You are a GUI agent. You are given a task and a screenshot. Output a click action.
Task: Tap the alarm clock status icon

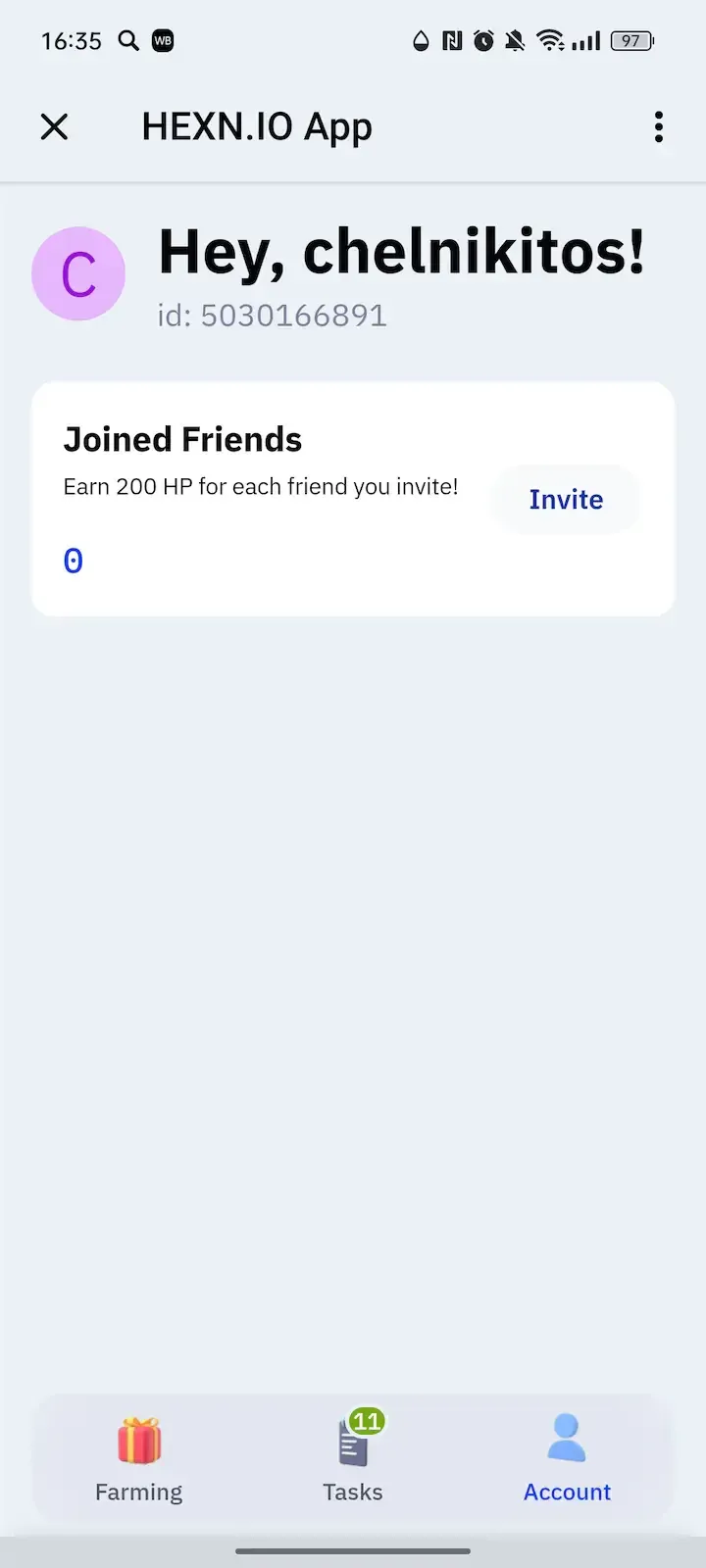(x=482, y=40)
